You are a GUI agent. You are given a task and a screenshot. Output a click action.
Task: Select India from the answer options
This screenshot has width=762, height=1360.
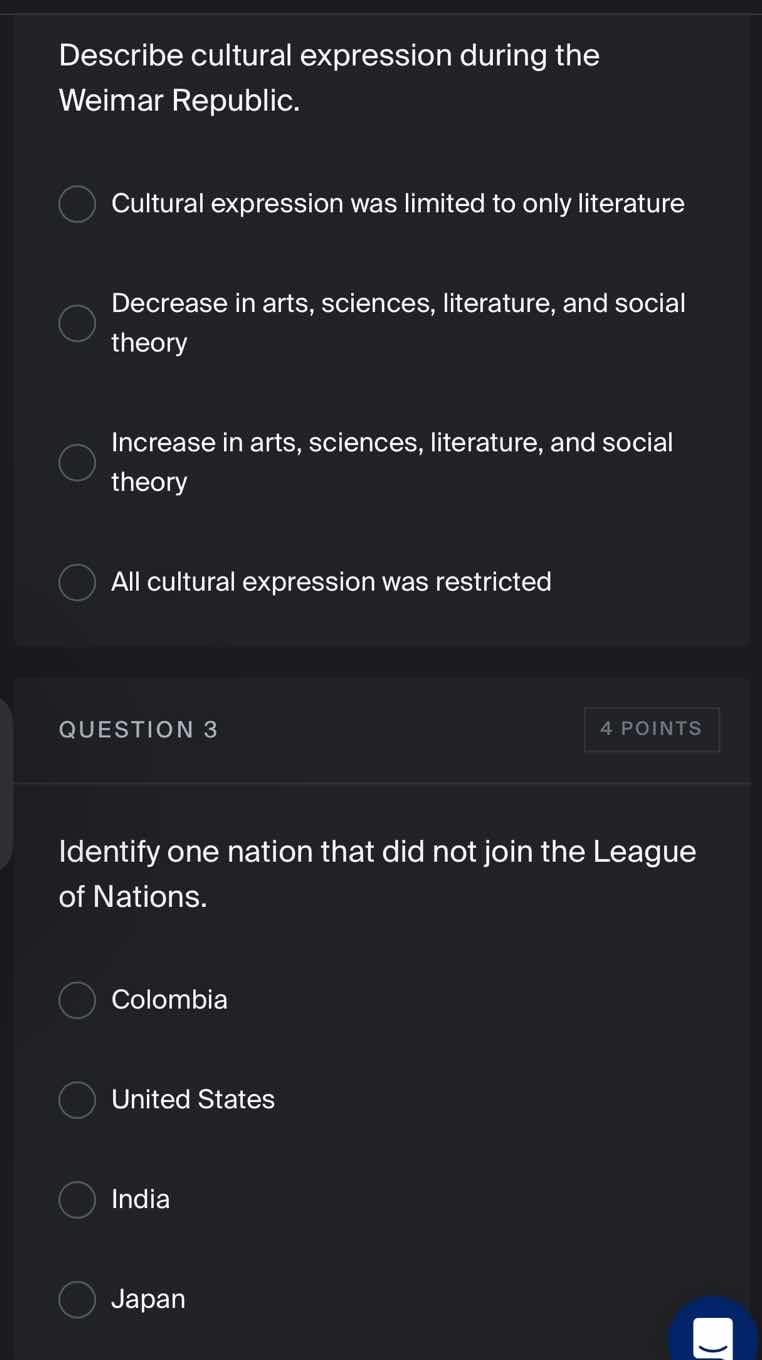pyautogui.click(x=77, y=1199)
